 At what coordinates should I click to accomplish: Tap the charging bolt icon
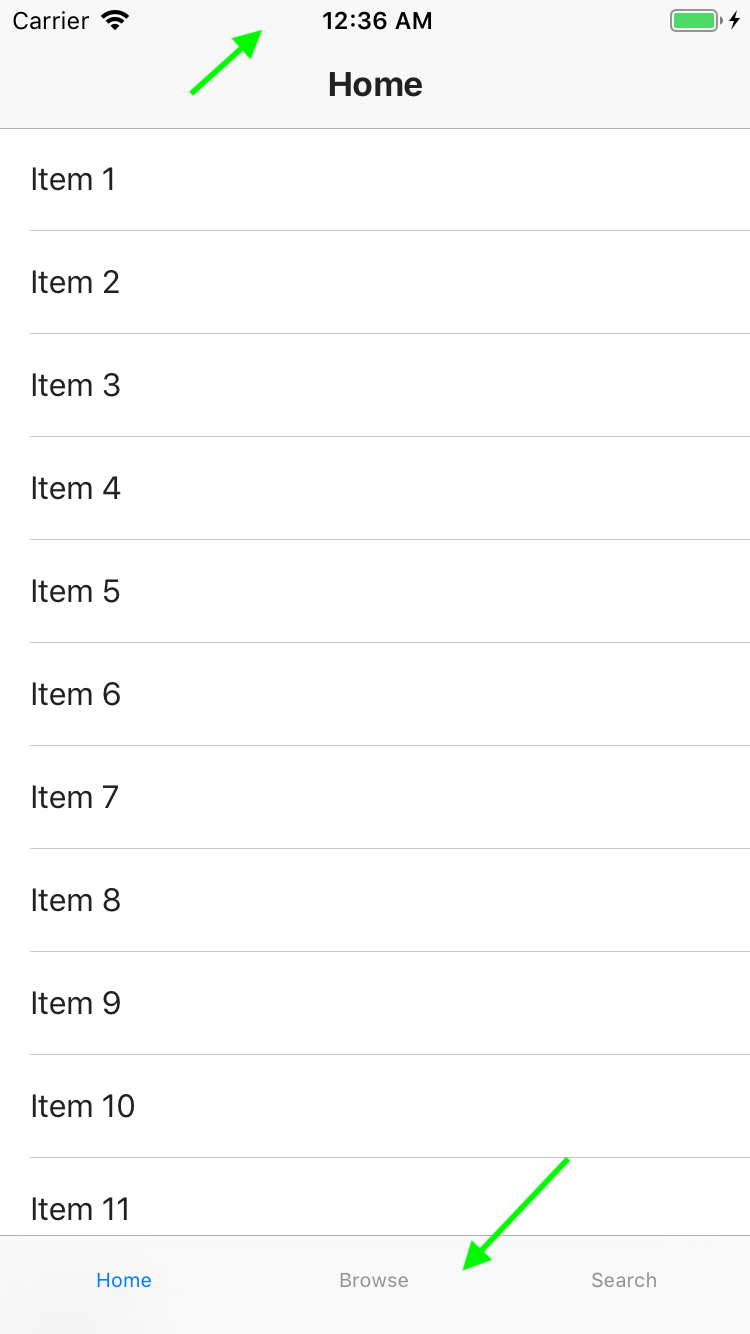coord(734,19)
